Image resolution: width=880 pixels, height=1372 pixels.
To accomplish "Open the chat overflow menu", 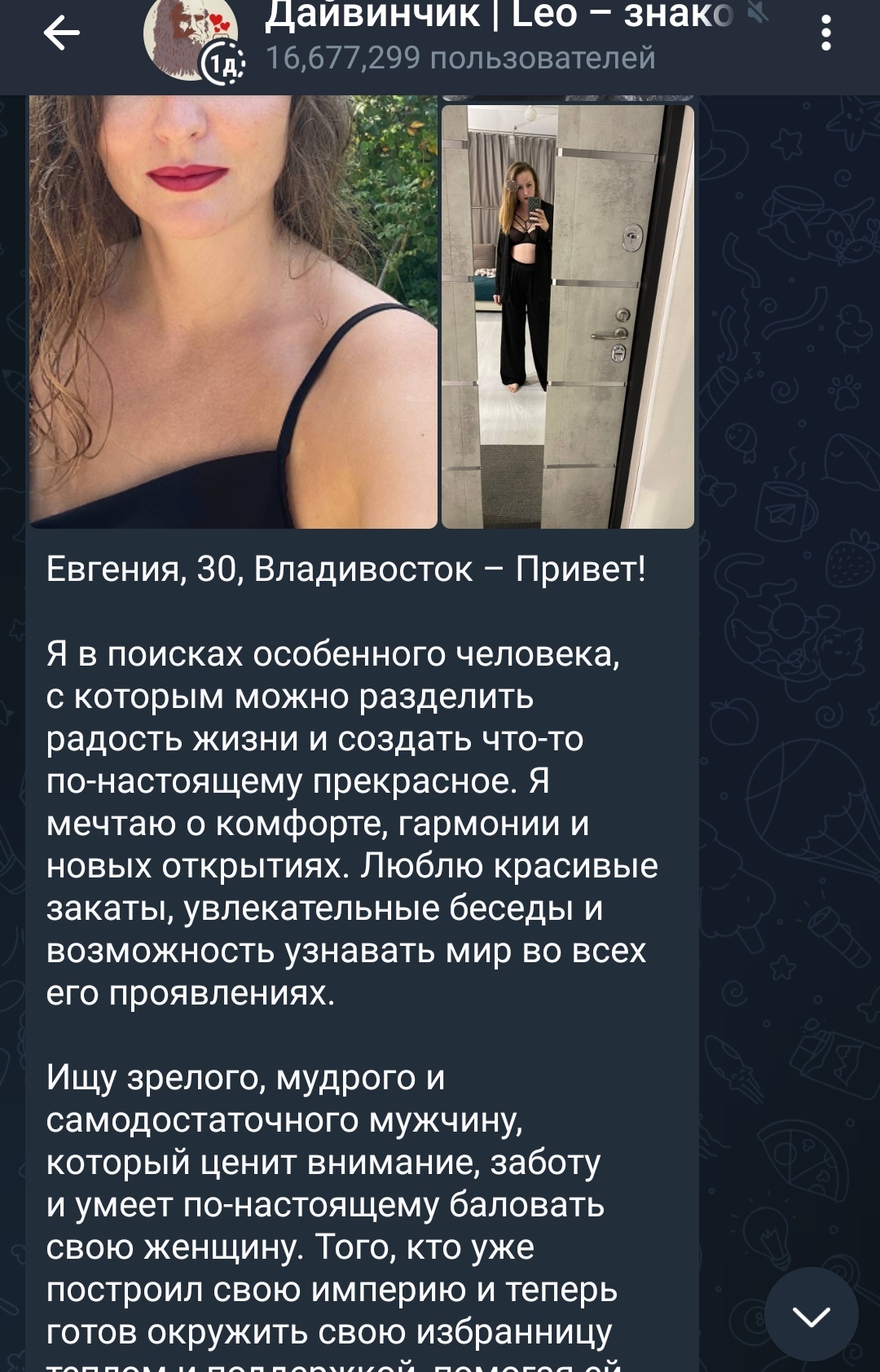I will coord(825,34).
